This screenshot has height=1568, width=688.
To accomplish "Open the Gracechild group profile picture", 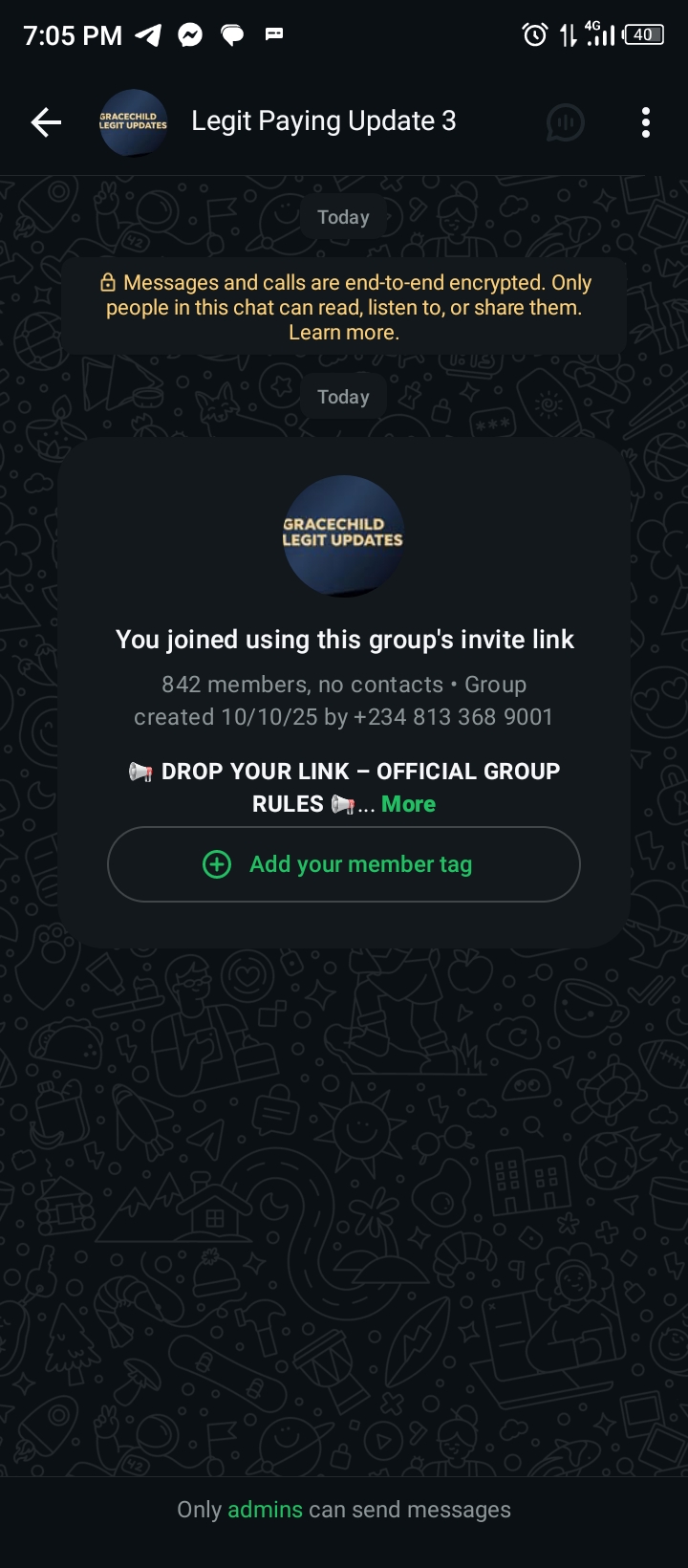I will coord(343,534).
